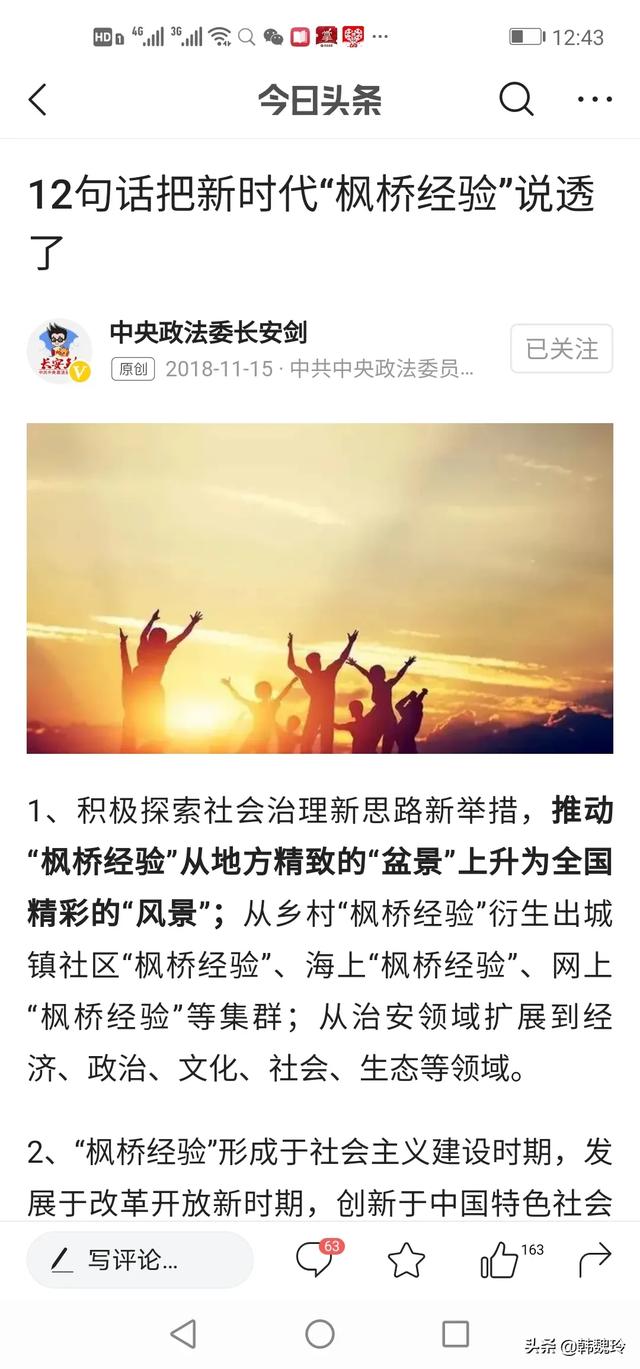Screen dimensions: 640x1369
Task: Open the 中央政法委长安剑 author profile
Action: (x=208, y=332)
